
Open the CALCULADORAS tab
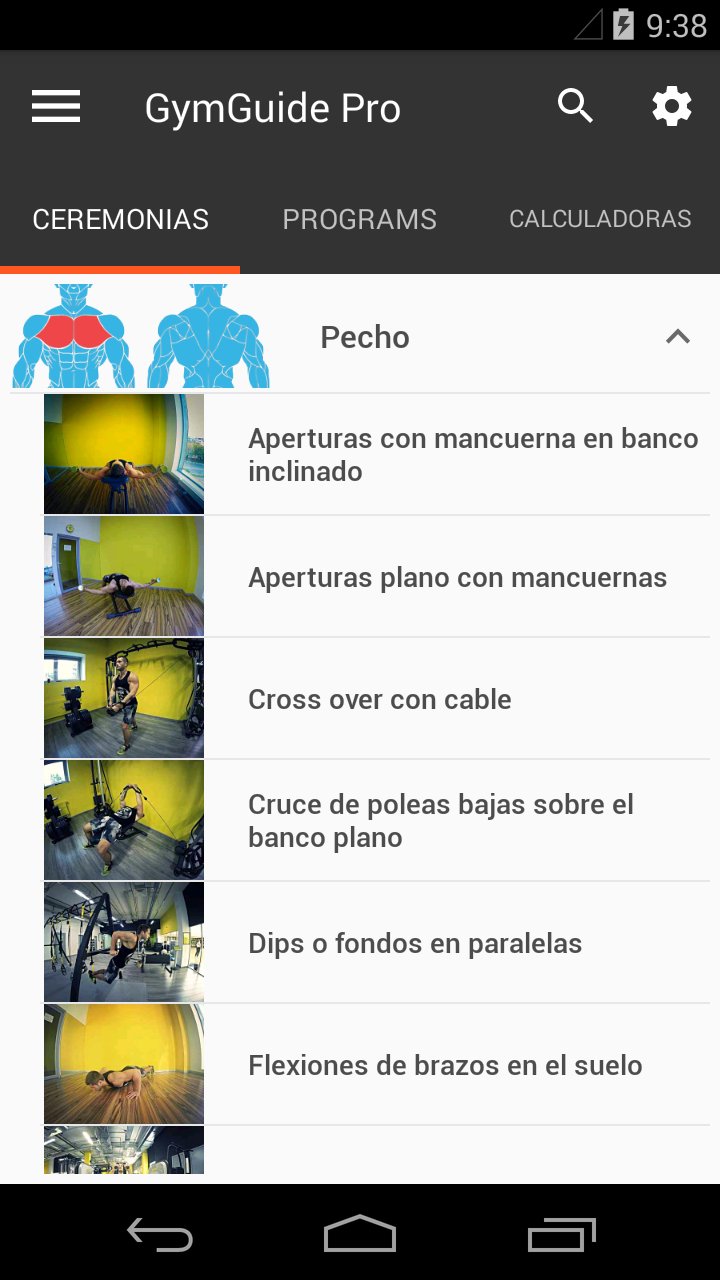click(600, 219)
